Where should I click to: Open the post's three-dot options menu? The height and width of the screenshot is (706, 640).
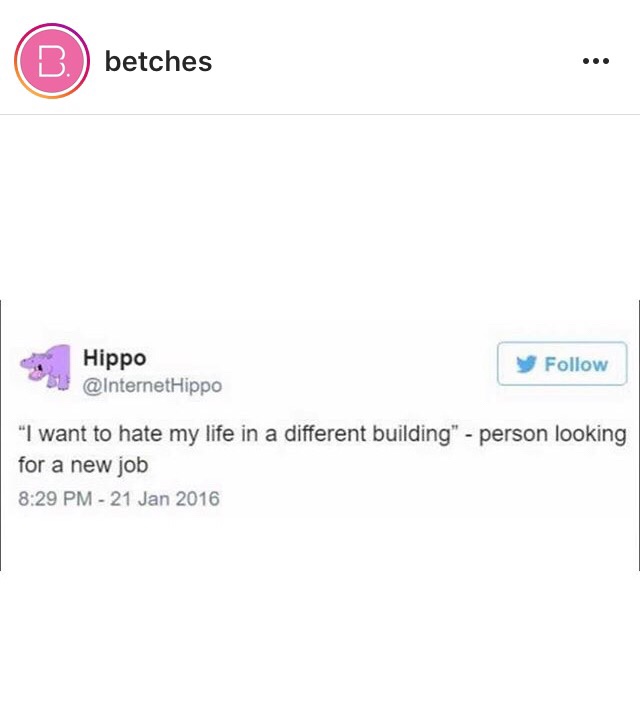tap(595, 62)
